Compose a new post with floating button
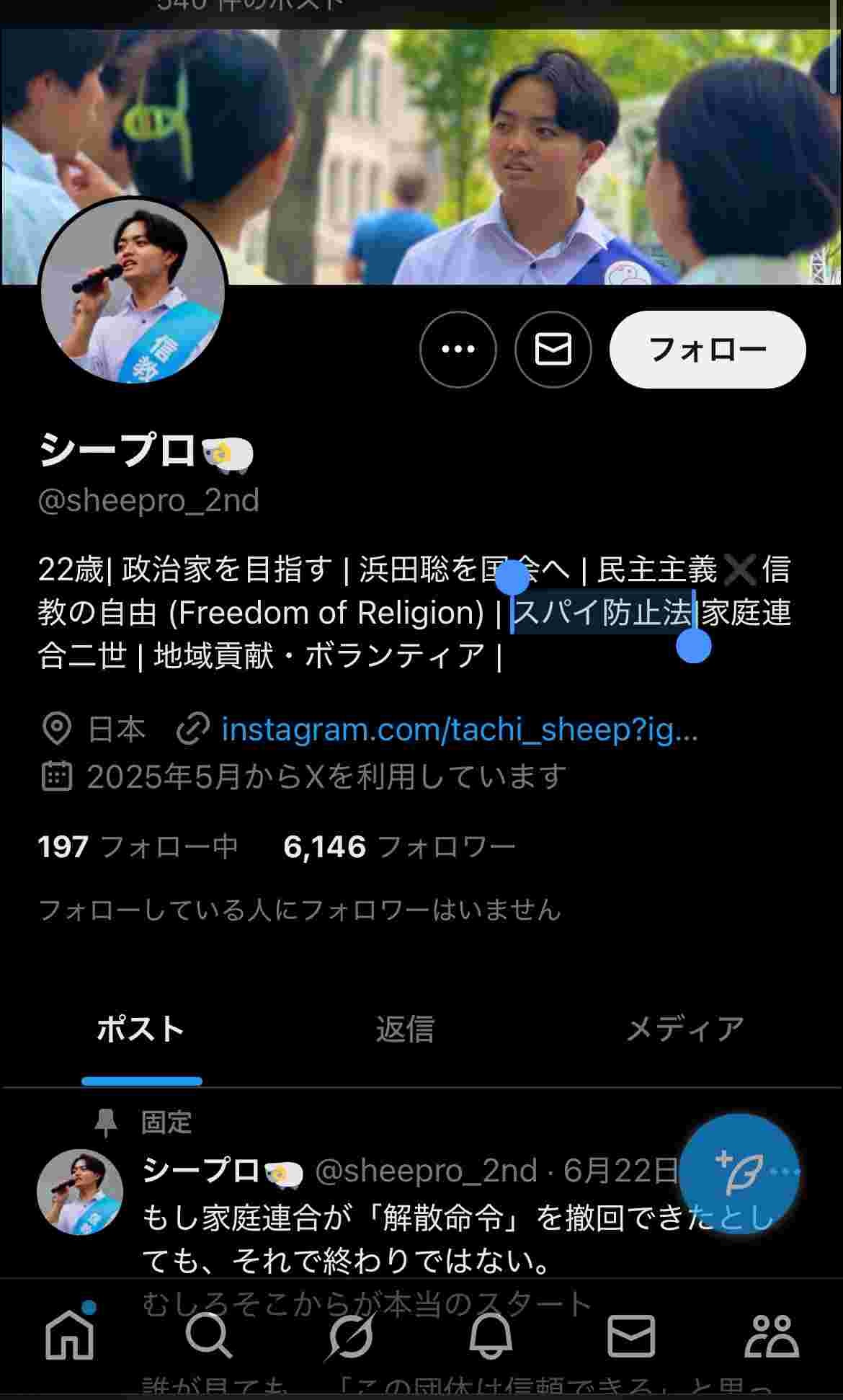The height and width of the screenshot is (1400, 843). pos(739,1173)
